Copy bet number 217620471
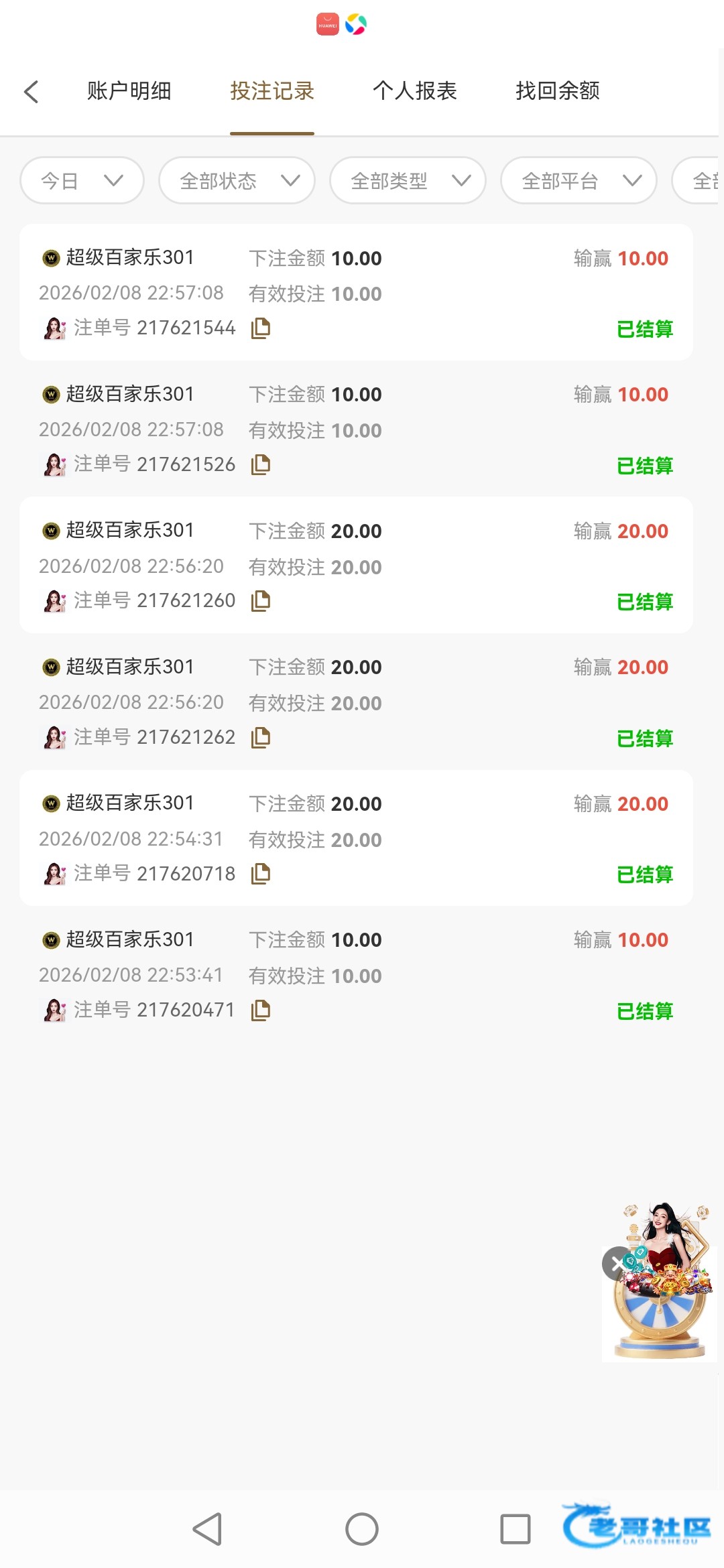Viewport: 724px width, 1568px height. tap(261, 1010)
